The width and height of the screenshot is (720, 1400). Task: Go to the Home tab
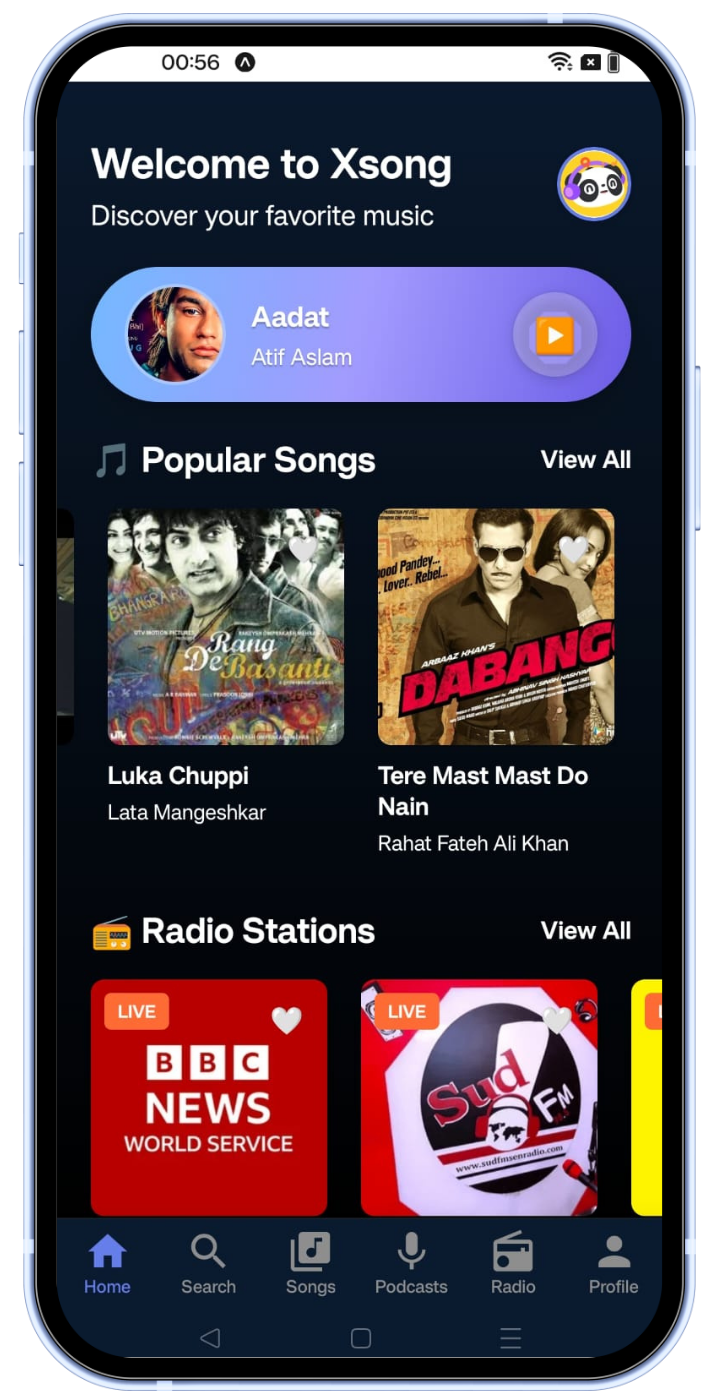coord(107,1265)
